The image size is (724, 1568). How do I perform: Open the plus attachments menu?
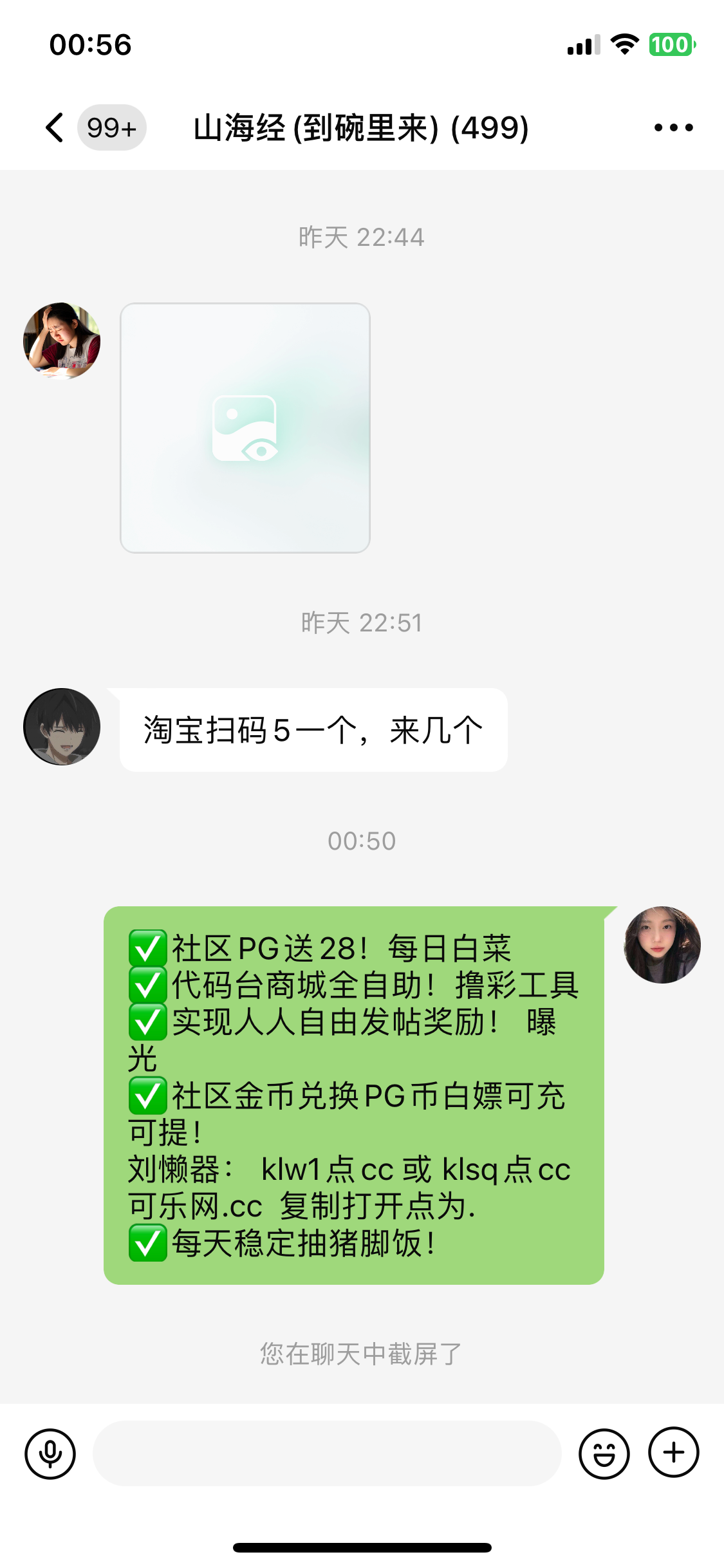[673, 1453]
